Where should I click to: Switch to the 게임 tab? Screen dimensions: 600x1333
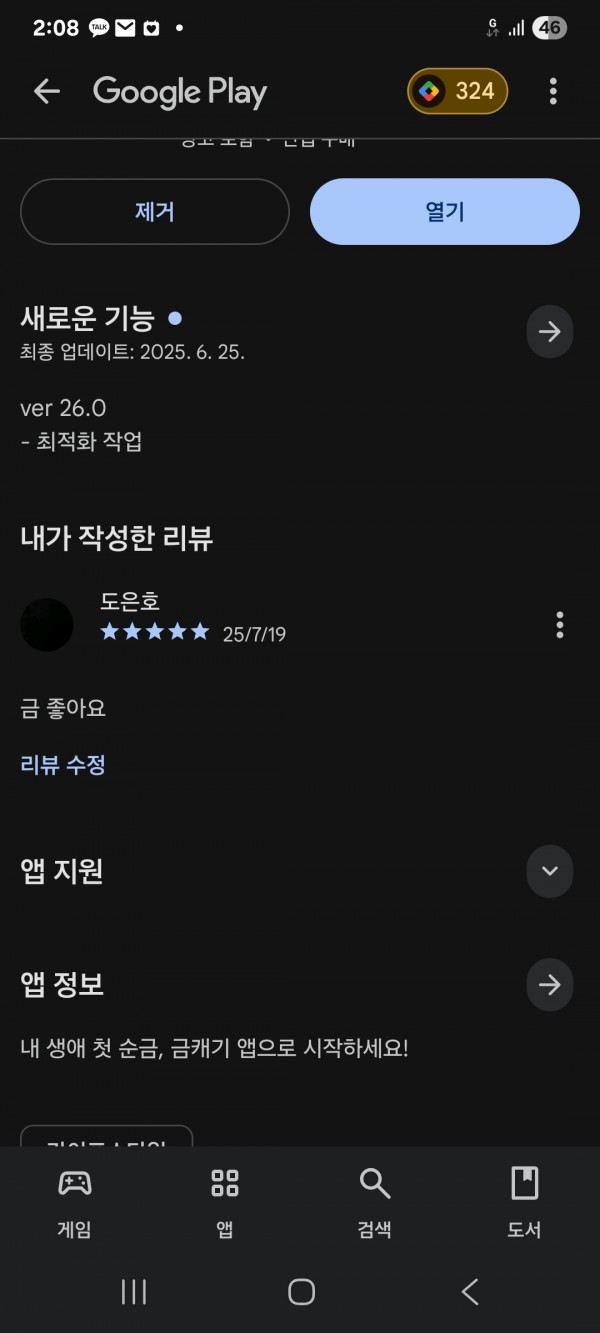tap(75, 1203)
